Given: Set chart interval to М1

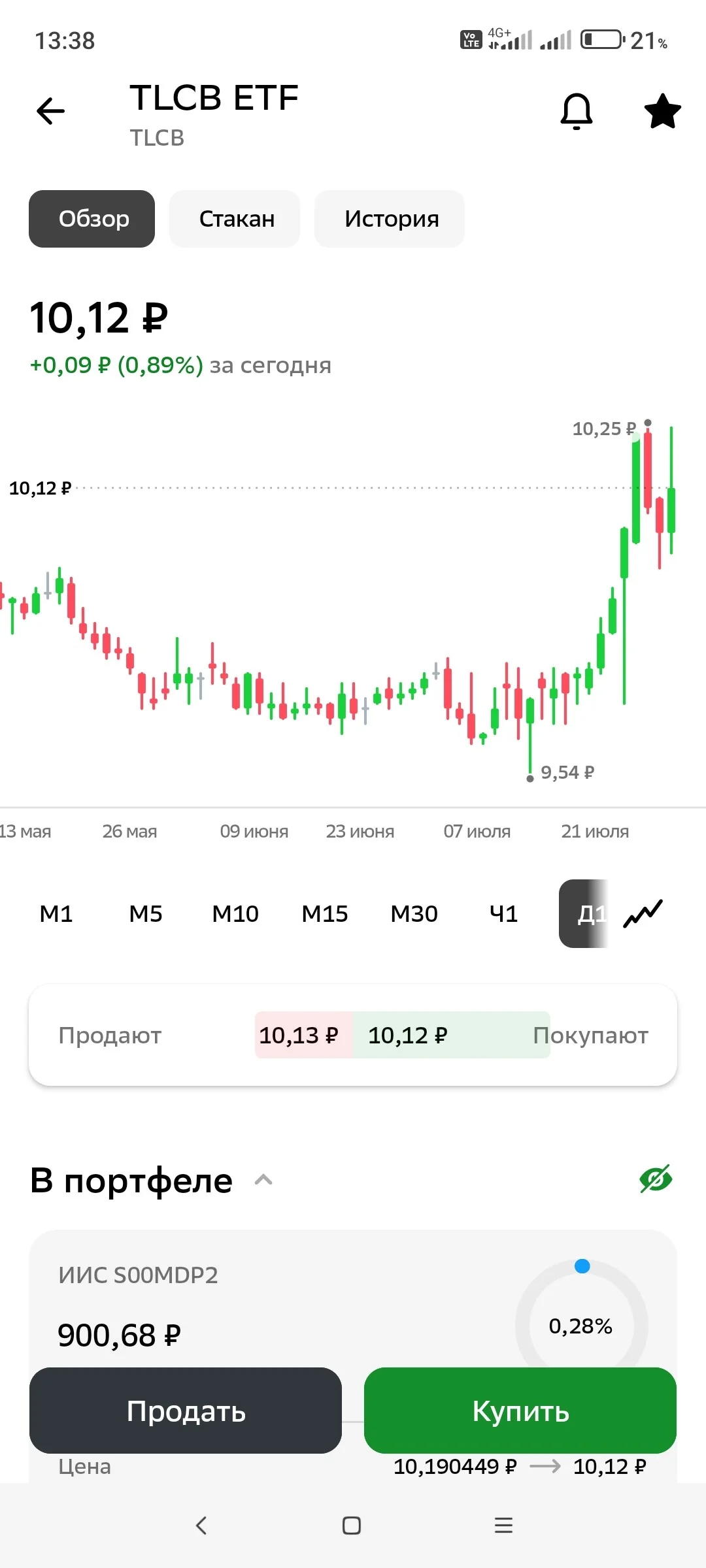Looking at the screenshot, I should pyautogui.click(x=56, y=913).
